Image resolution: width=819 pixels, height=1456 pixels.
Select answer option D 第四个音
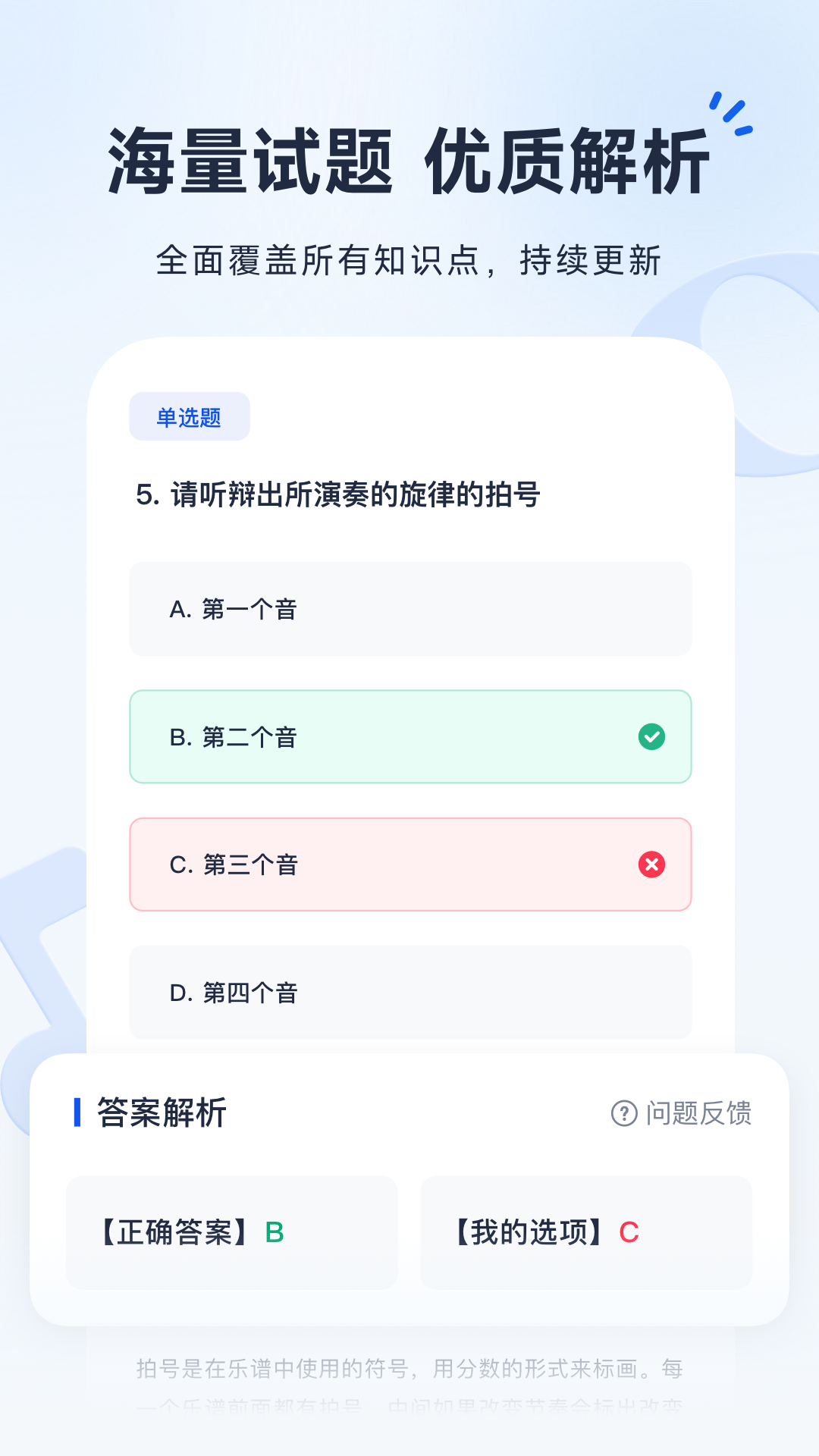click(x=409, y=992)
